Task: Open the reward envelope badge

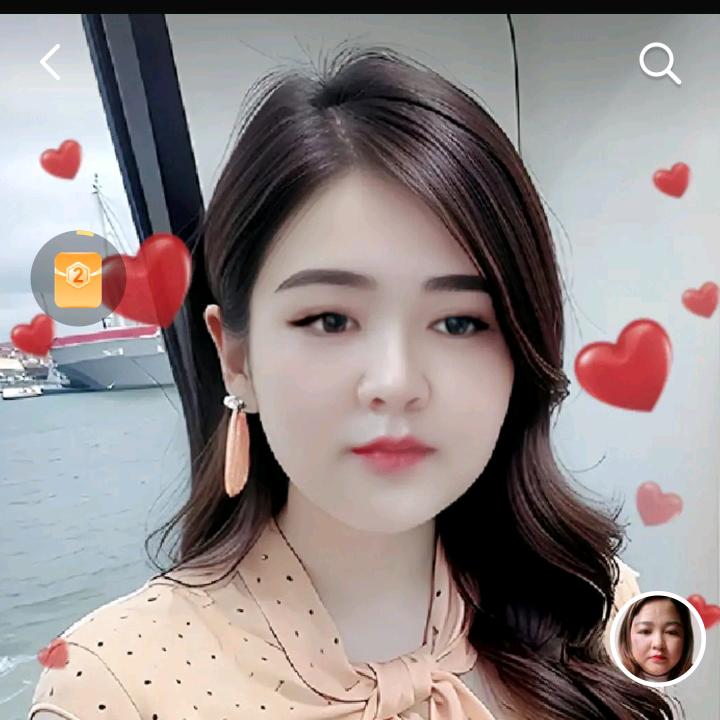Action: tap(78, 278)
